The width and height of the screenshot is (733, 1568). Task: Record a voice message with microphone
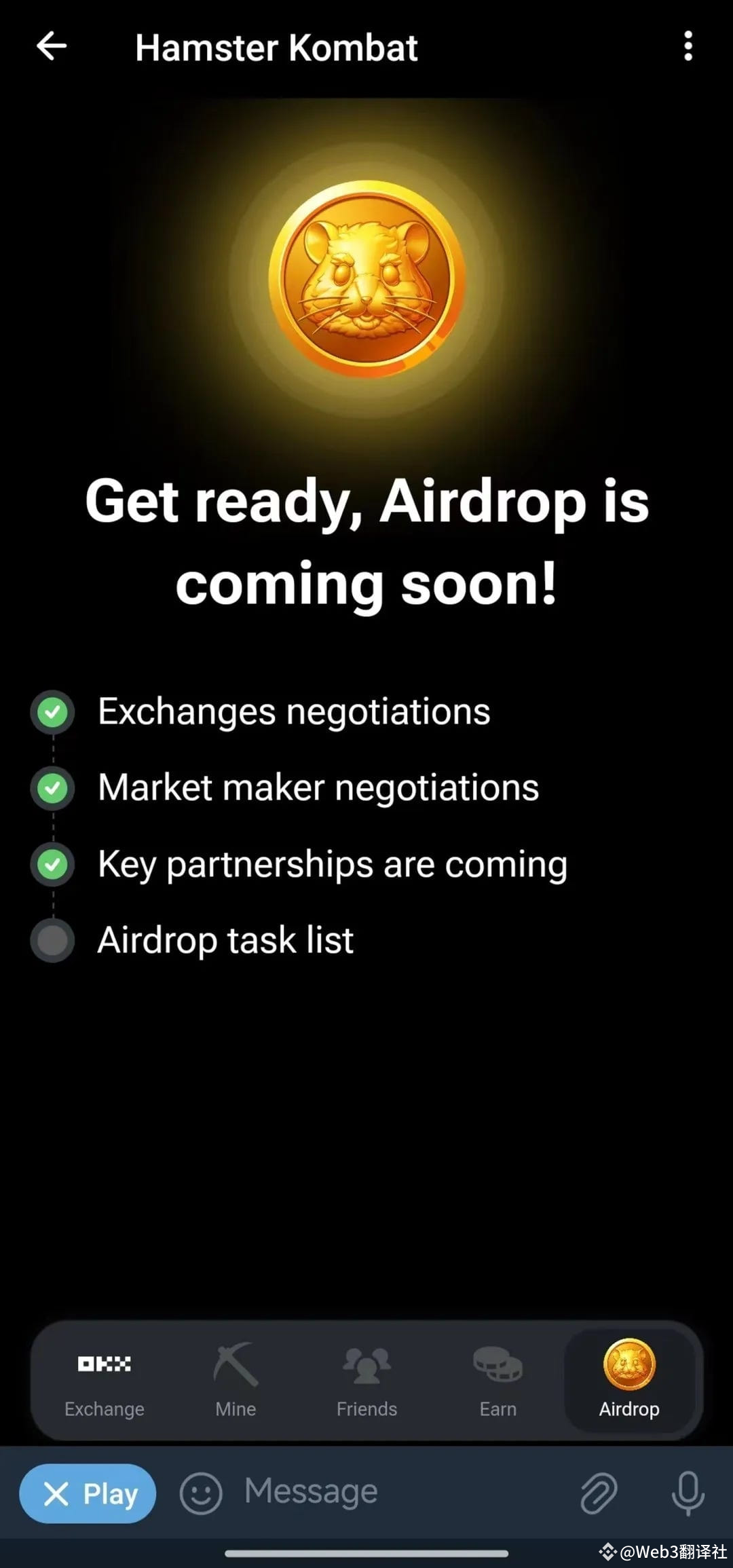click(688, 1493)
